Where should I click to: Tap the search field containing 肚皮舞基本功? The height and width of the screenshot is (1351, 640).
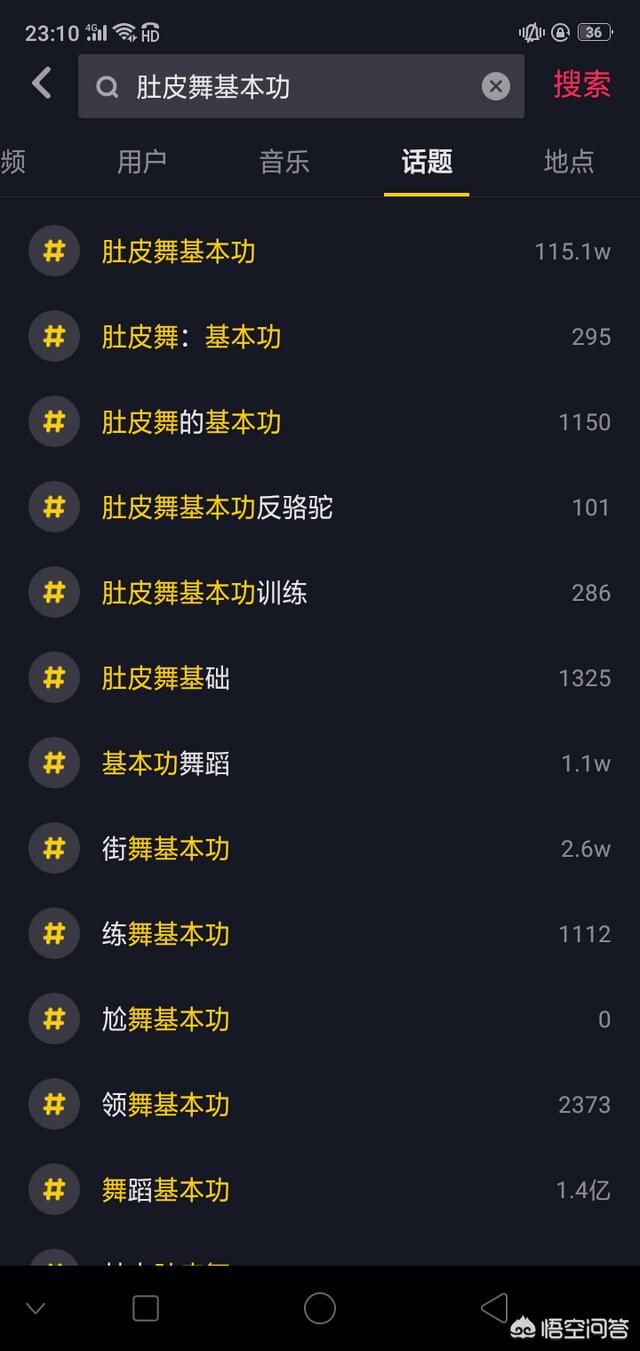point(290,87)
